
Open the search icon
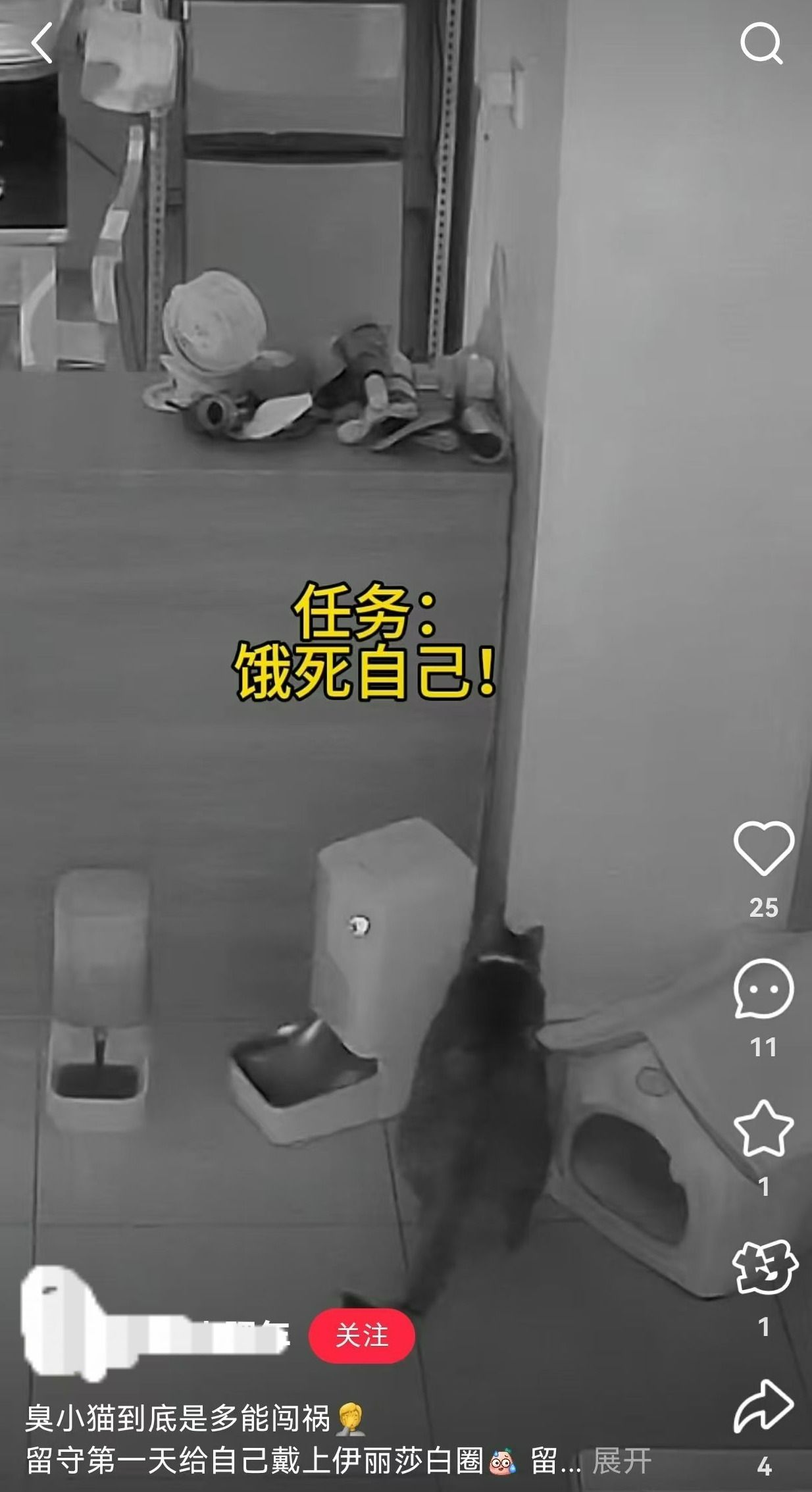[761, 45]
